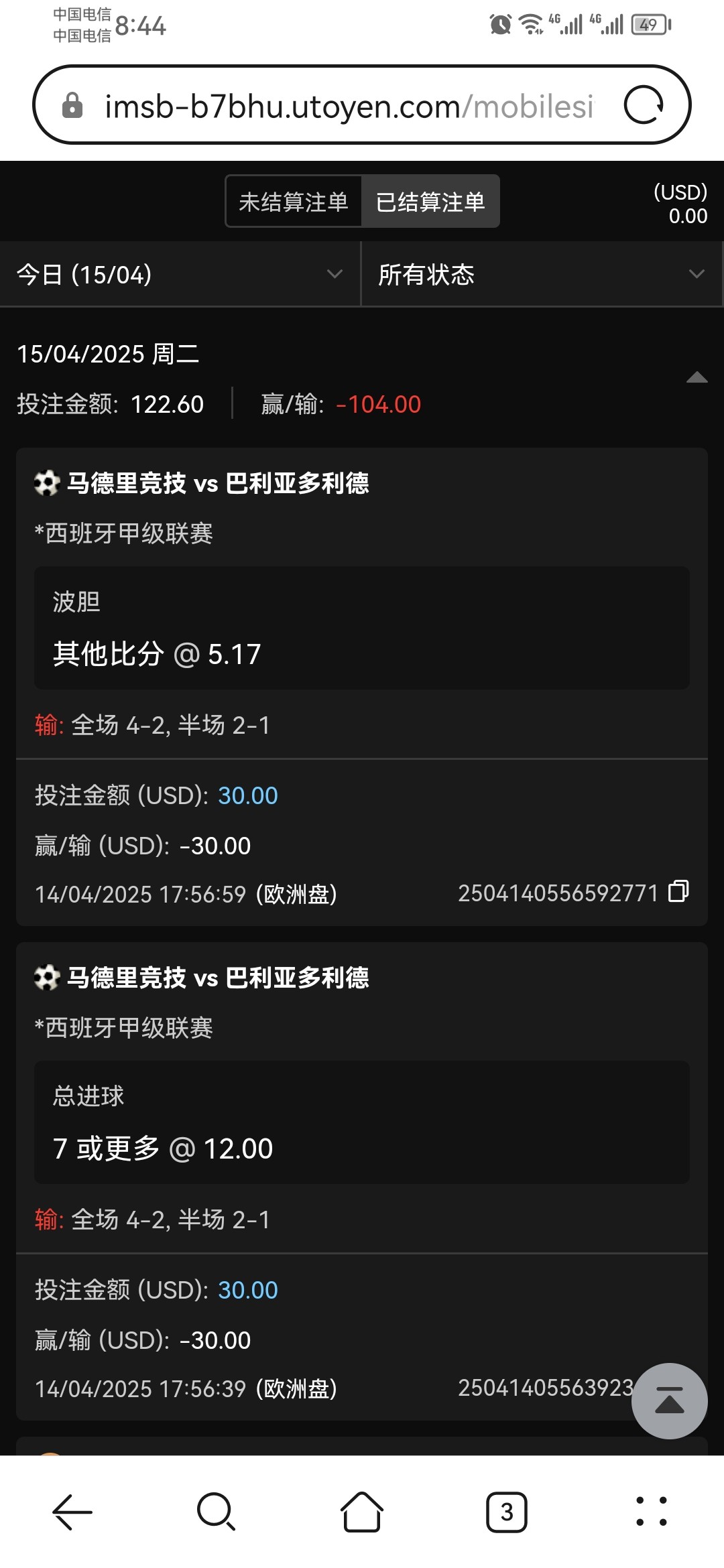Viewport: 724px width, 1568px height.
Task: Switch to the 未结算注单 tab
Action: pyautogui.click(x=294, y=202)
